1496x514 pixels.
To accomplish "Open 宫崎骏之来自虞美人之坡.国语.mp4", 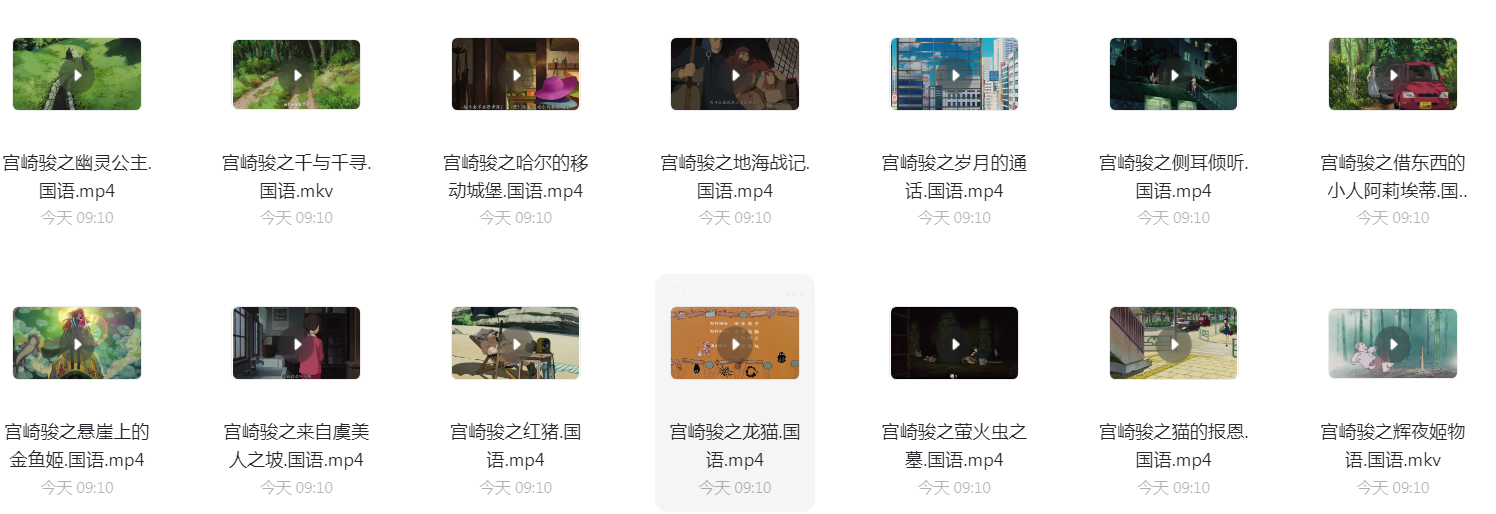I will [296, 343].
